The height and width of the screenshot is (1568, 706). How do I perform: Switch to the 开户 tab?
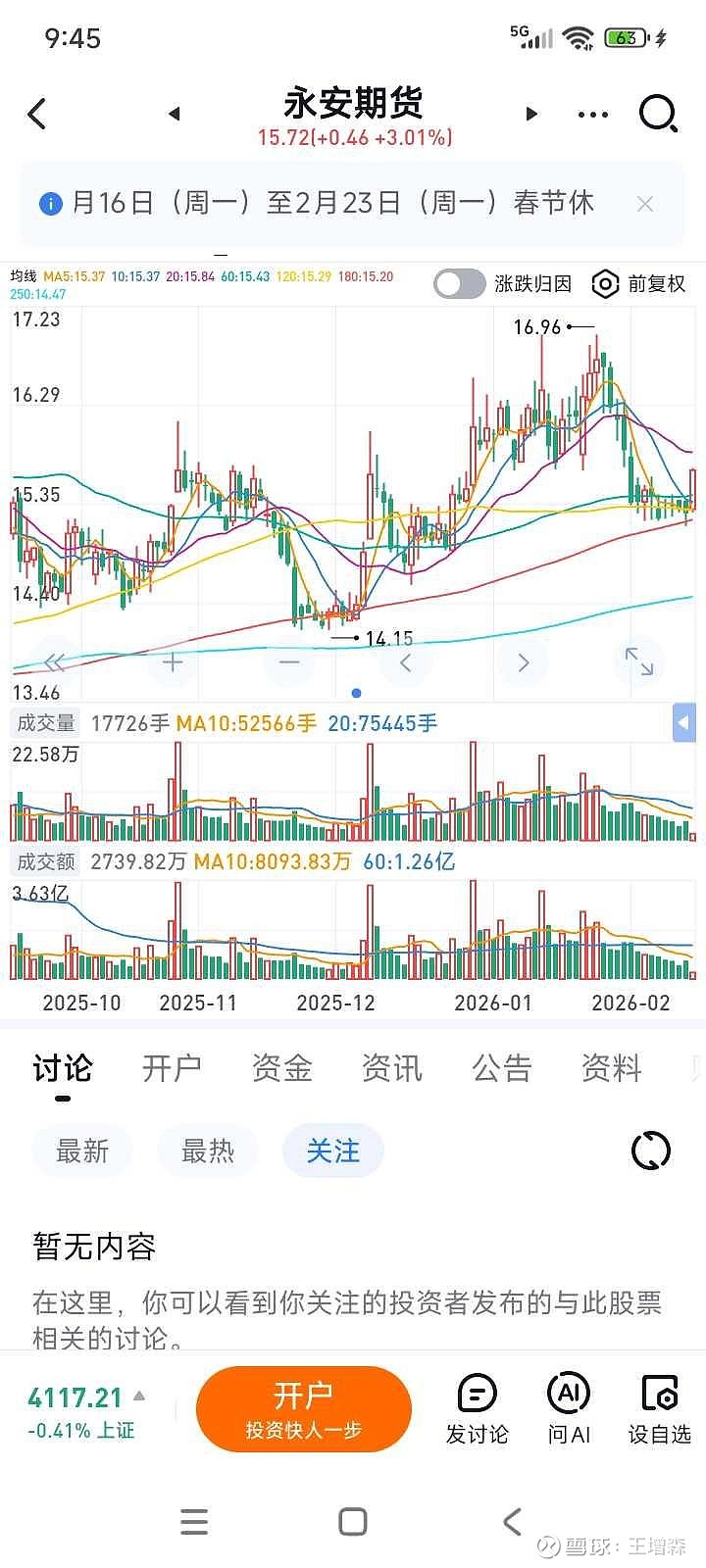pyautogui.click(x=172, y=1068)
